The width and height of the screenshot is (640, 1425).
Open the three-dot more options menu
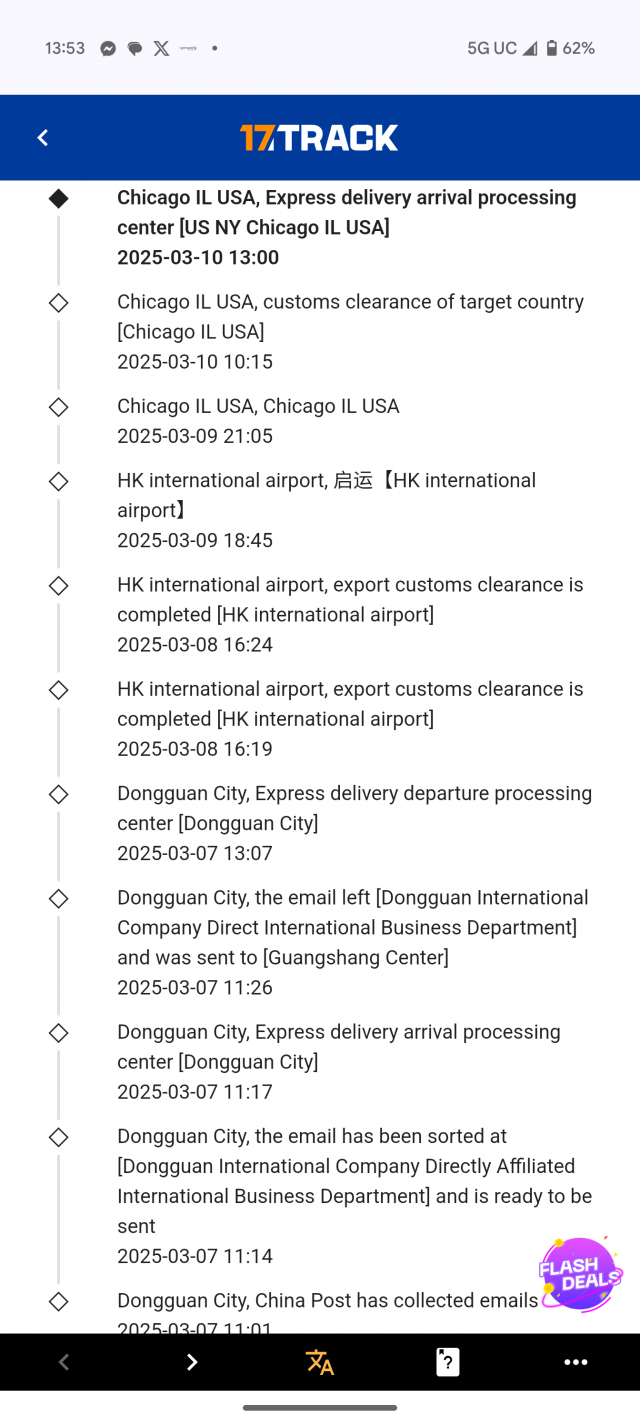[x=576, y=1362]
